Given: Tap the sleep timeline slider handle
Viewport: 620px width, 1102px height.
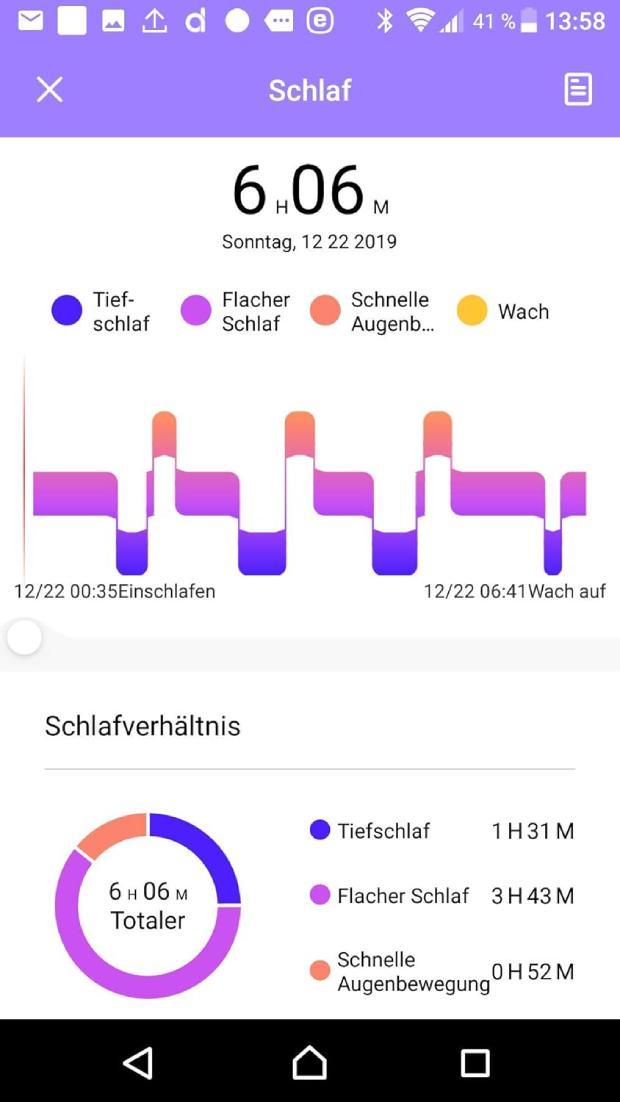Looking at the screenshot, I should click(x=24, y=637).
